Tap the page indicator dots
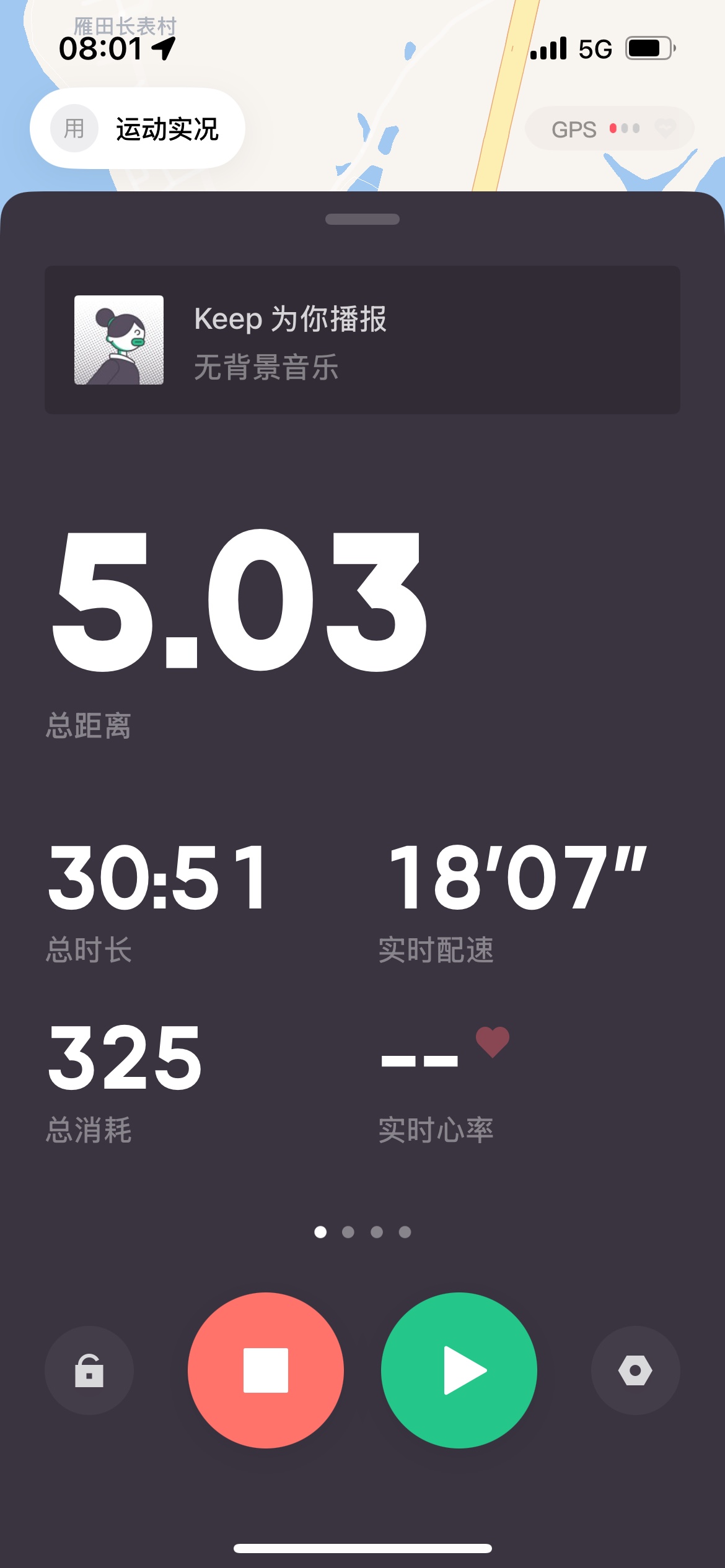725x1568 pixels. point(362,1232)
